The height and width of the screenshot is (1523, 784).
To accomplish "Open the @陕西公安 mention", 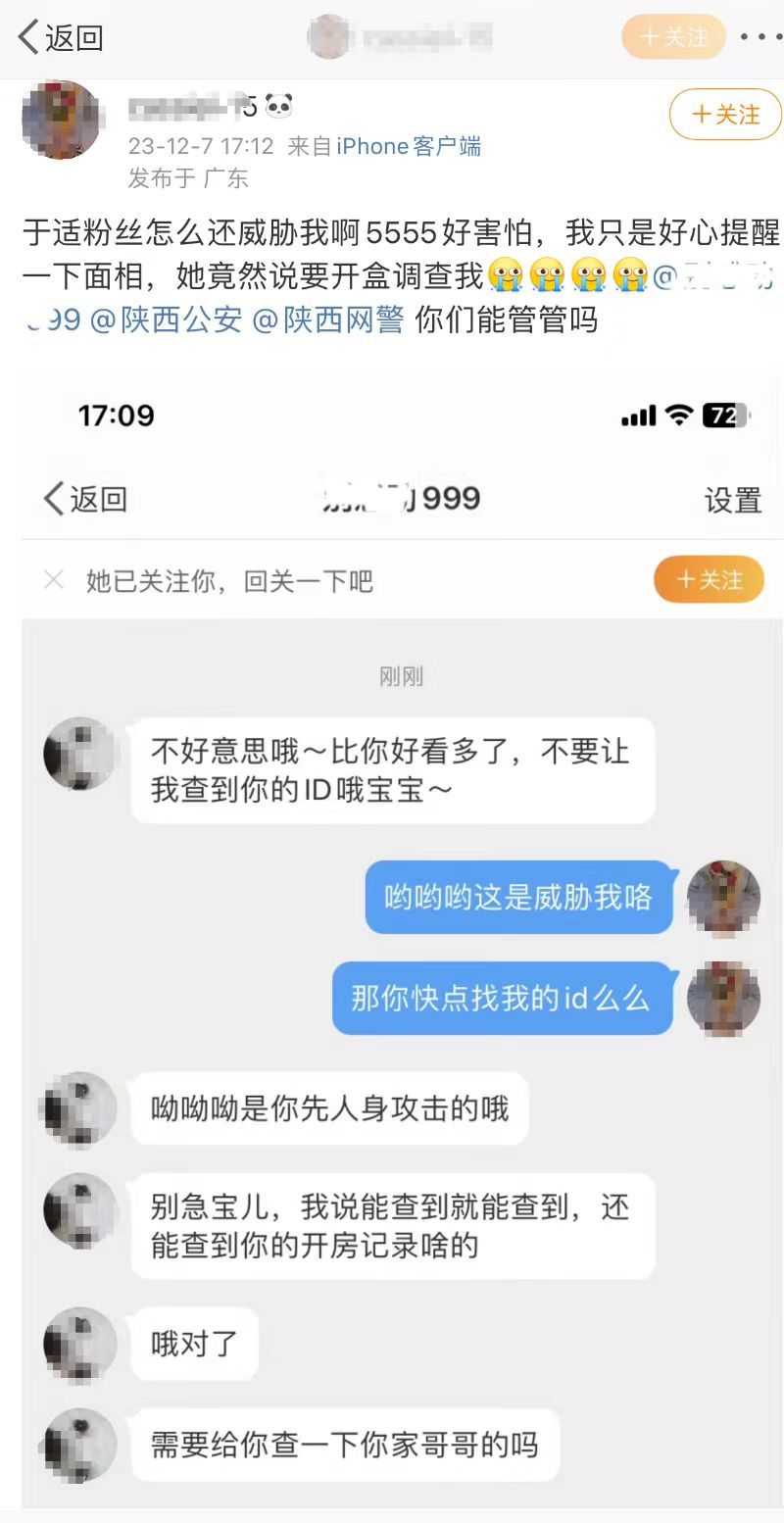I will point(166,320).
